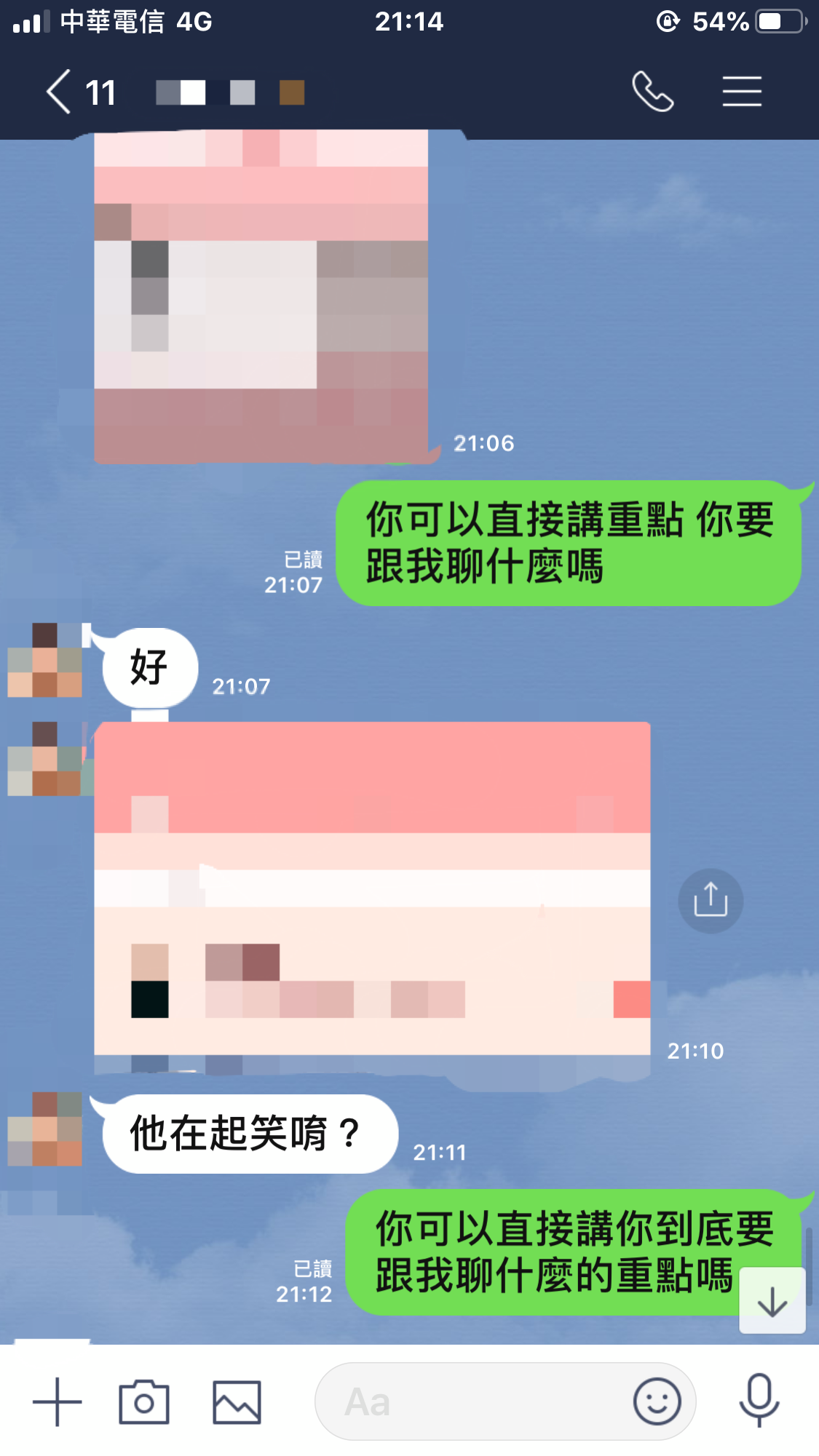The height and width of the screenshot is (1456, 819).
Task: Share the image sent at 21:10
Action: [x=710, y=901]
